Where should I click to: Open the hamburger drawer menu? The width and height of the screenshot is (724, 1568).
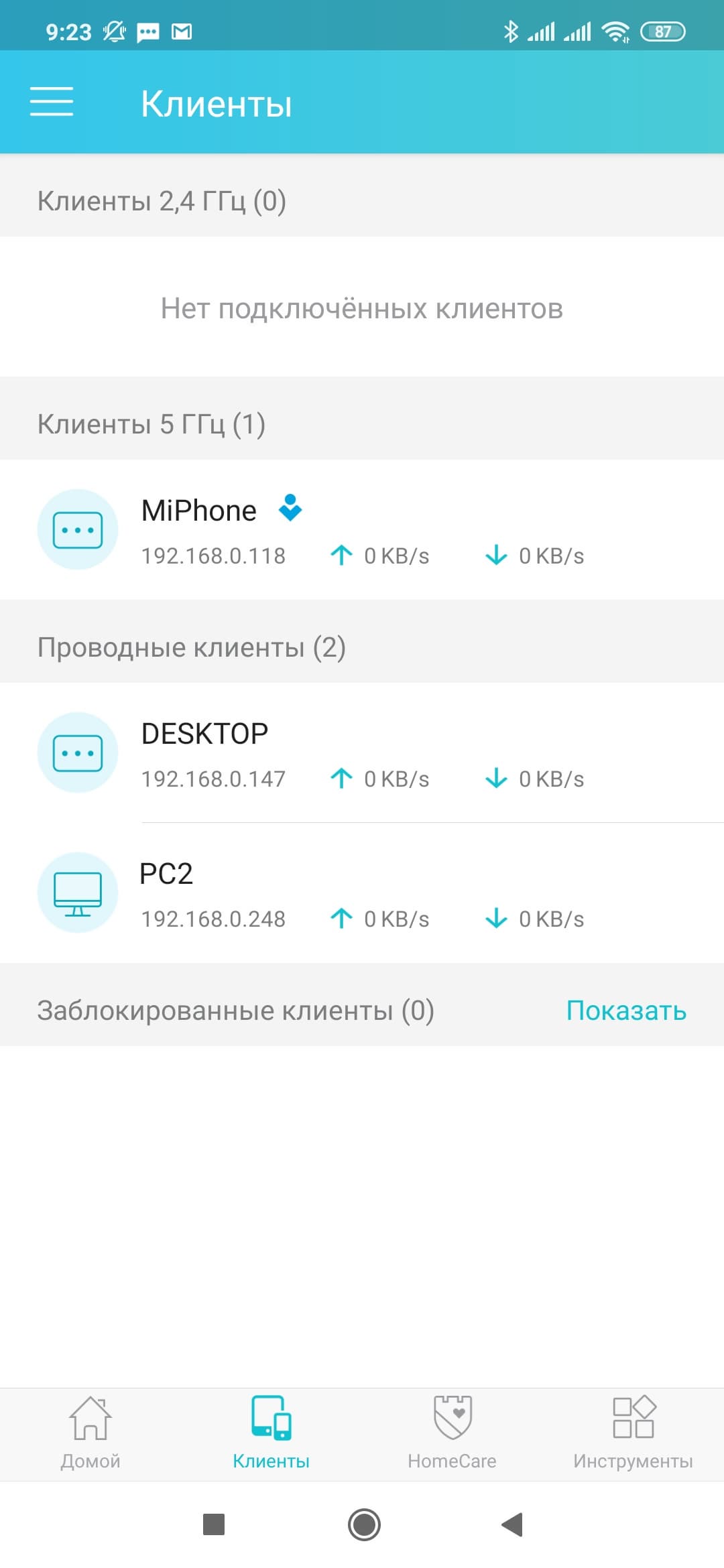[x=52, y=102]
